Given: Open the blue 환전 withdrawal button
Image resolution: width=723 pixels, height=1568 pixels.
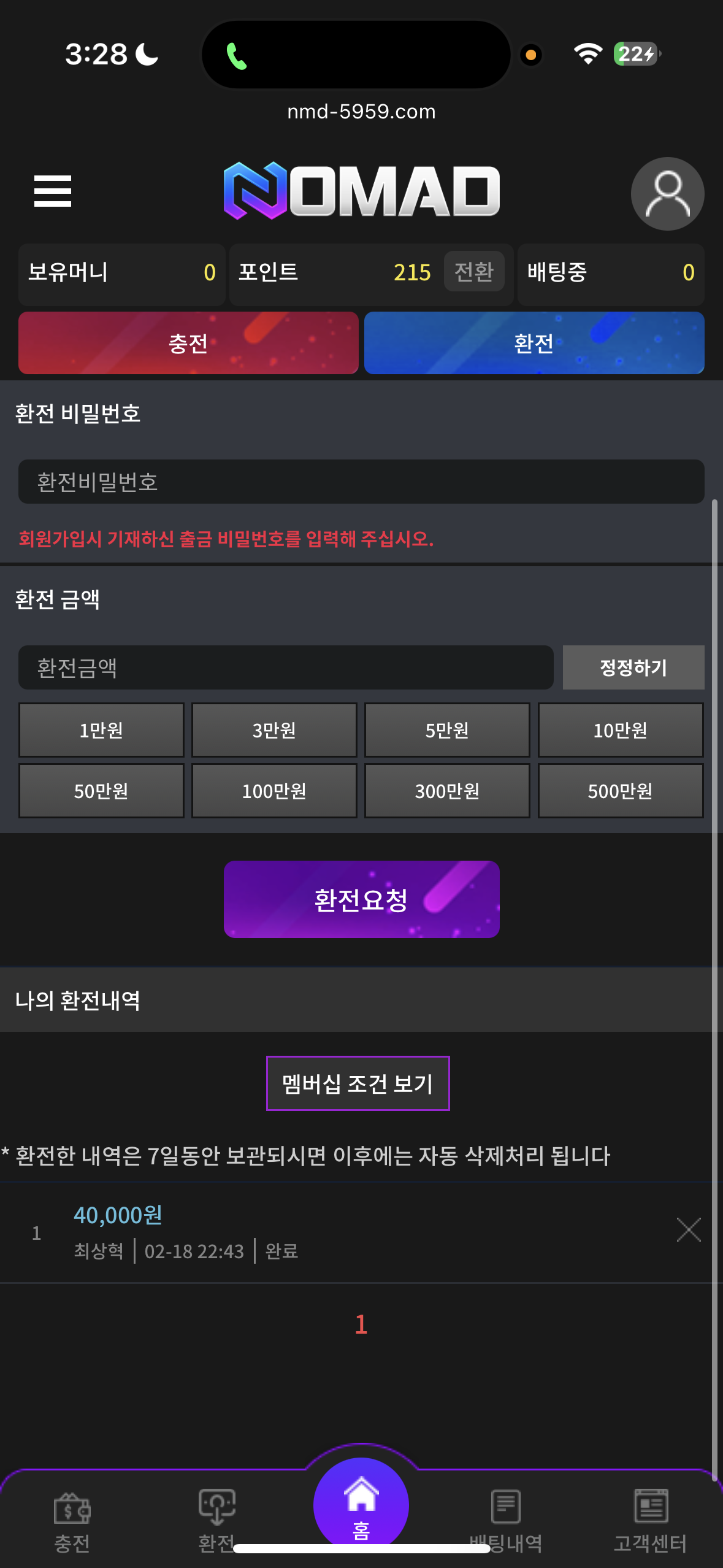Looking at the screenshot, I should click(534, 343).
